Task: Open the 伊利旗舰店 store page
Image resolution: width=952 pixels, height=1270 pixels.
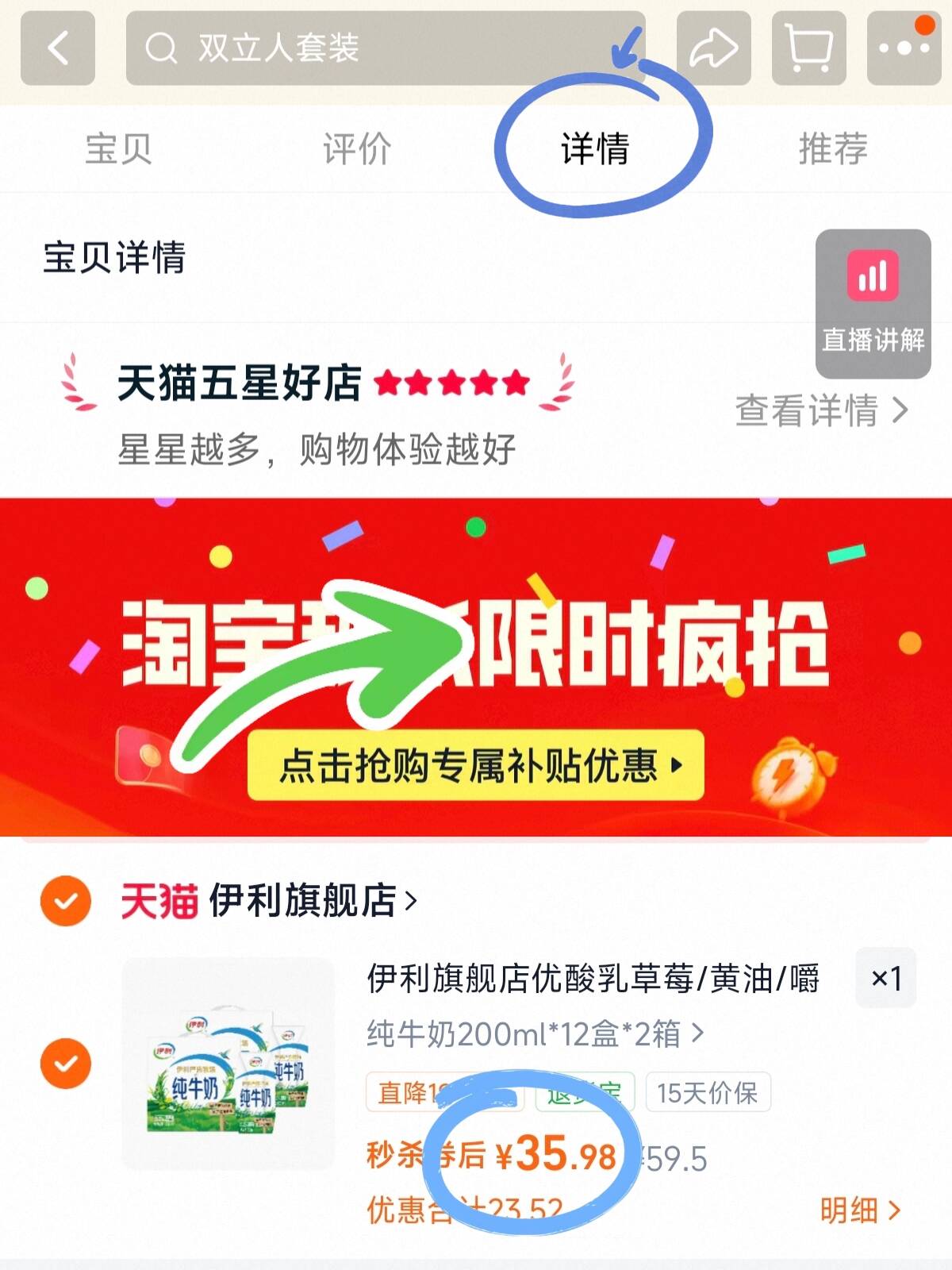Action: (x=309, y=901)
